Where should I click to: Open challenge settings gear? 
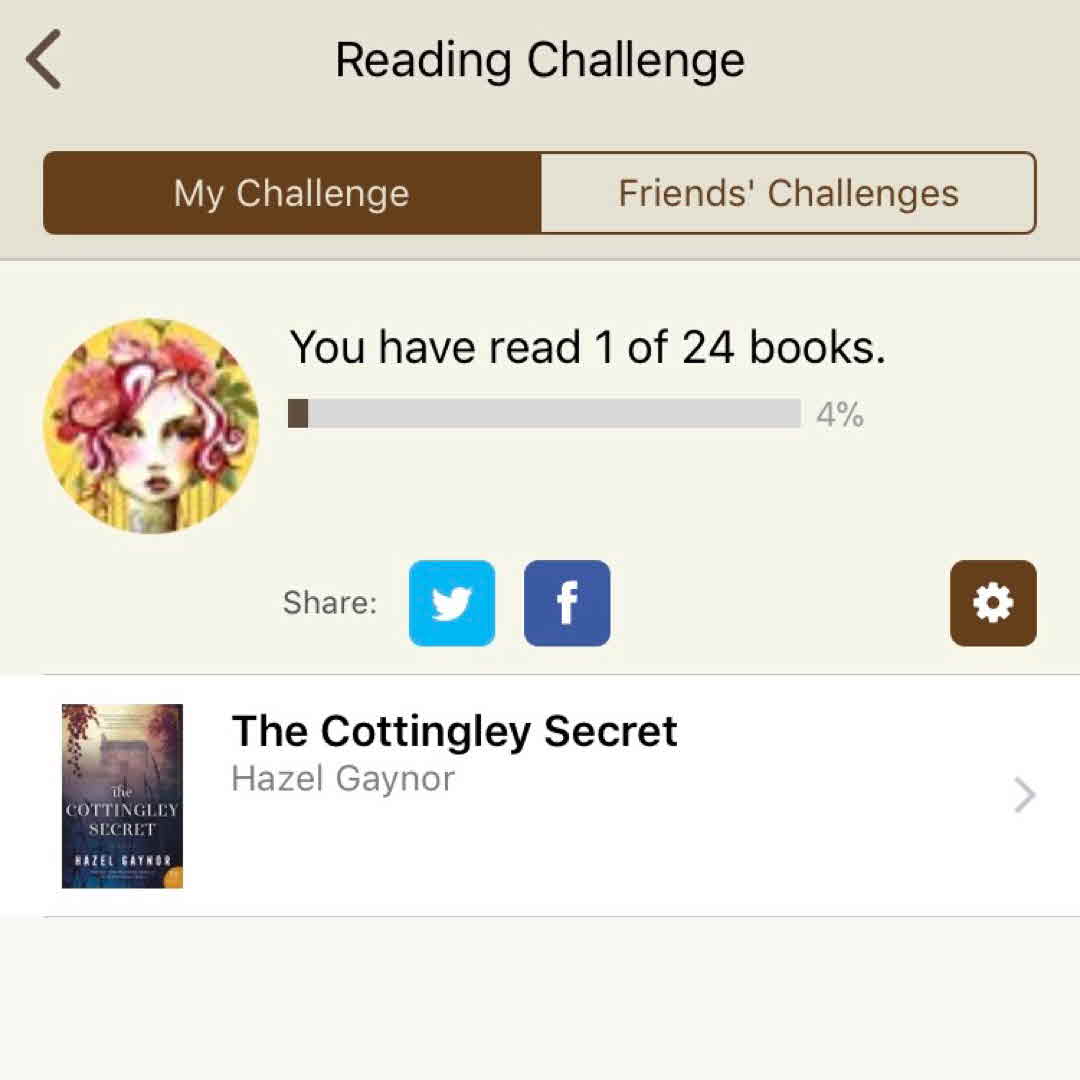993,603
